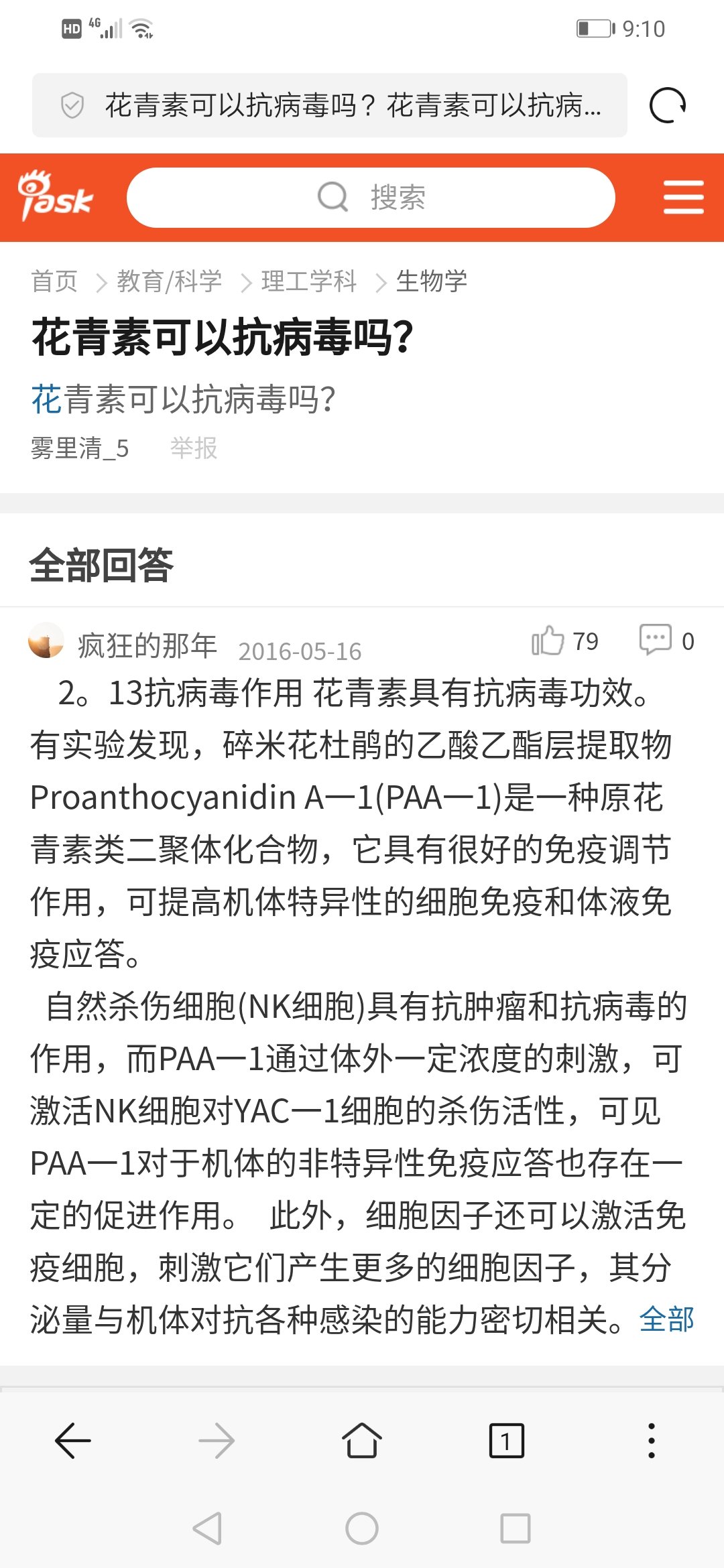Open the hamburger menu in the orange header

[x=683, y=198]
